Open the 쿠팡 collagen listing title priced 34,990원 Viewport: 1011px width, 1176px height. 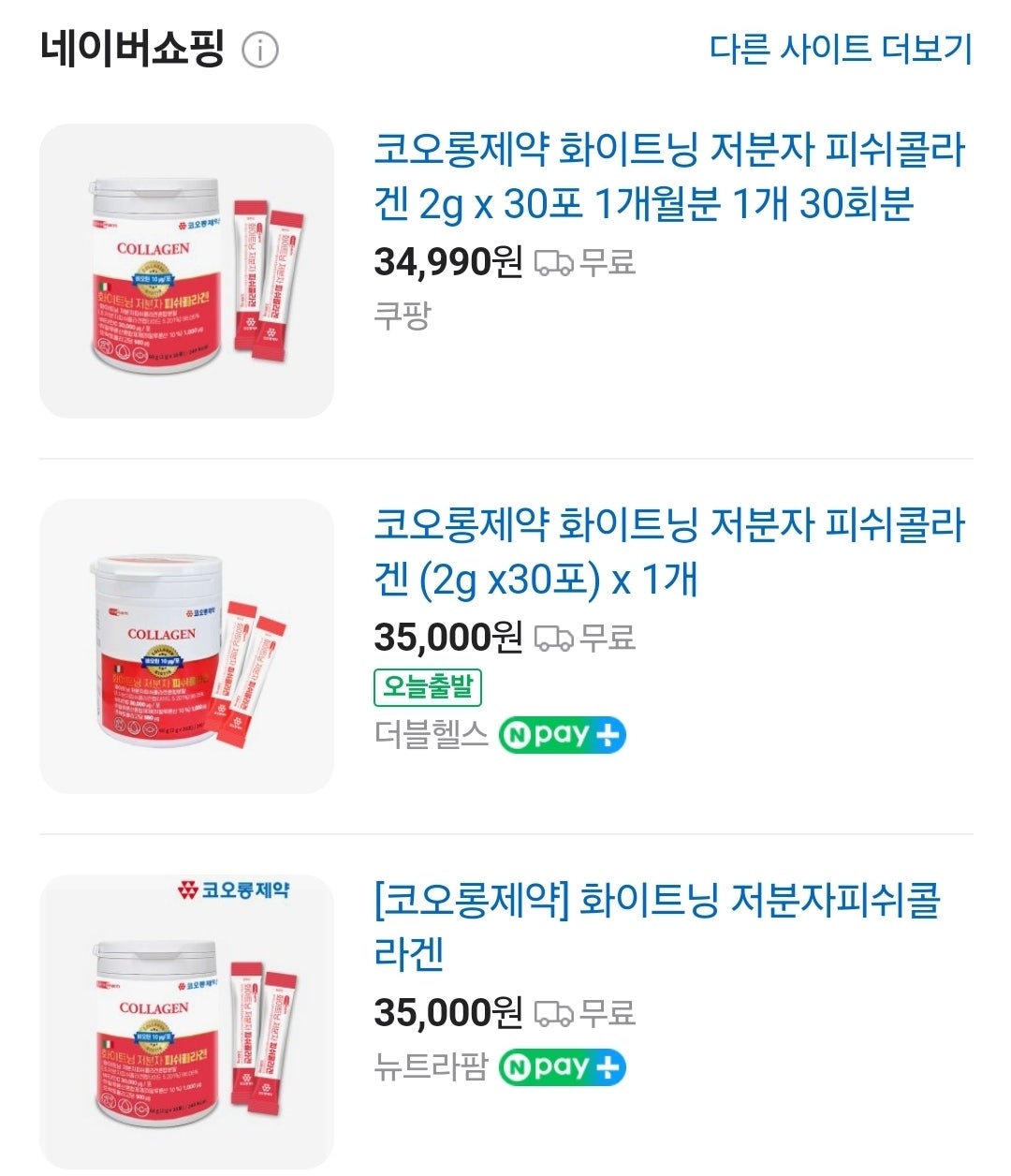[668, 177]
